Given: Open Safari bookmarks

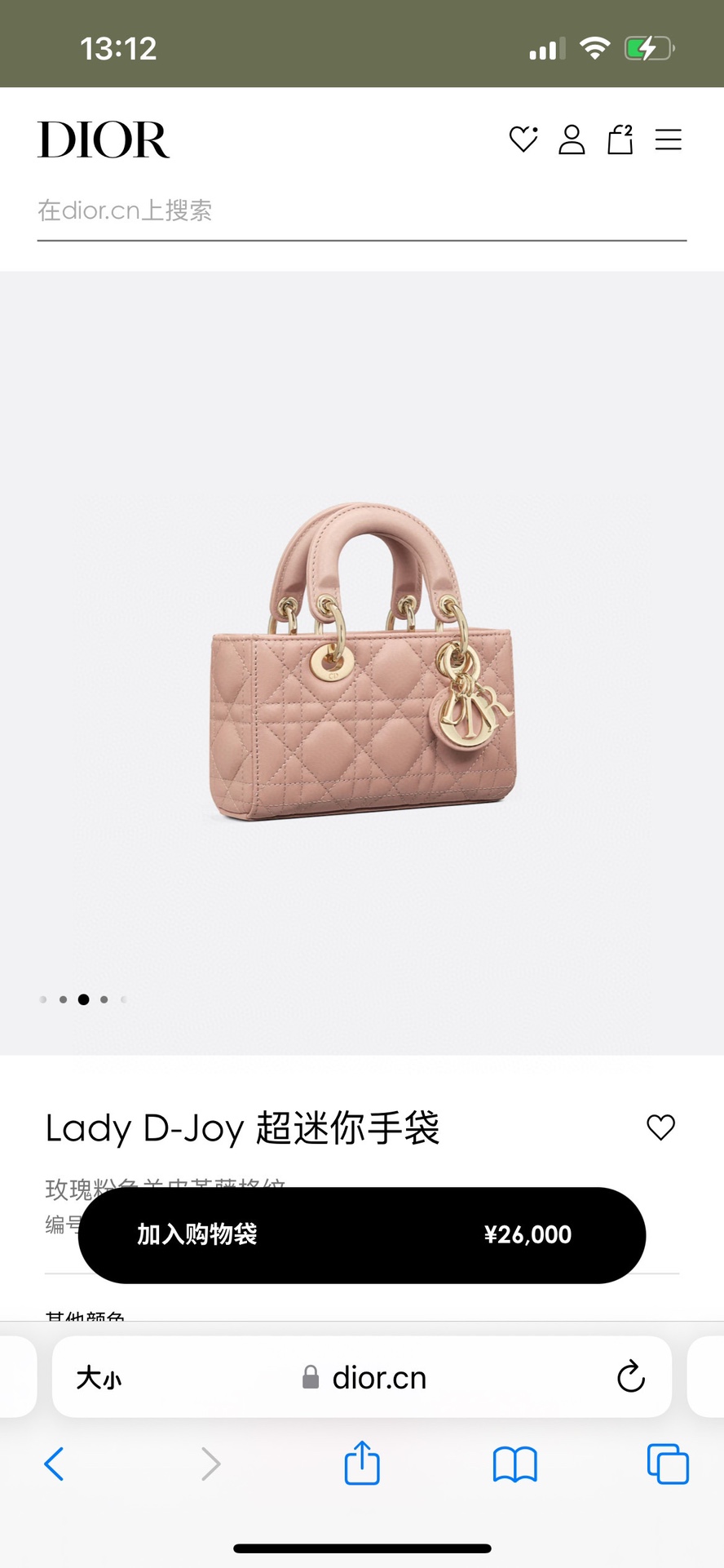Looking at the screenshot, I should pos(514,1464).
